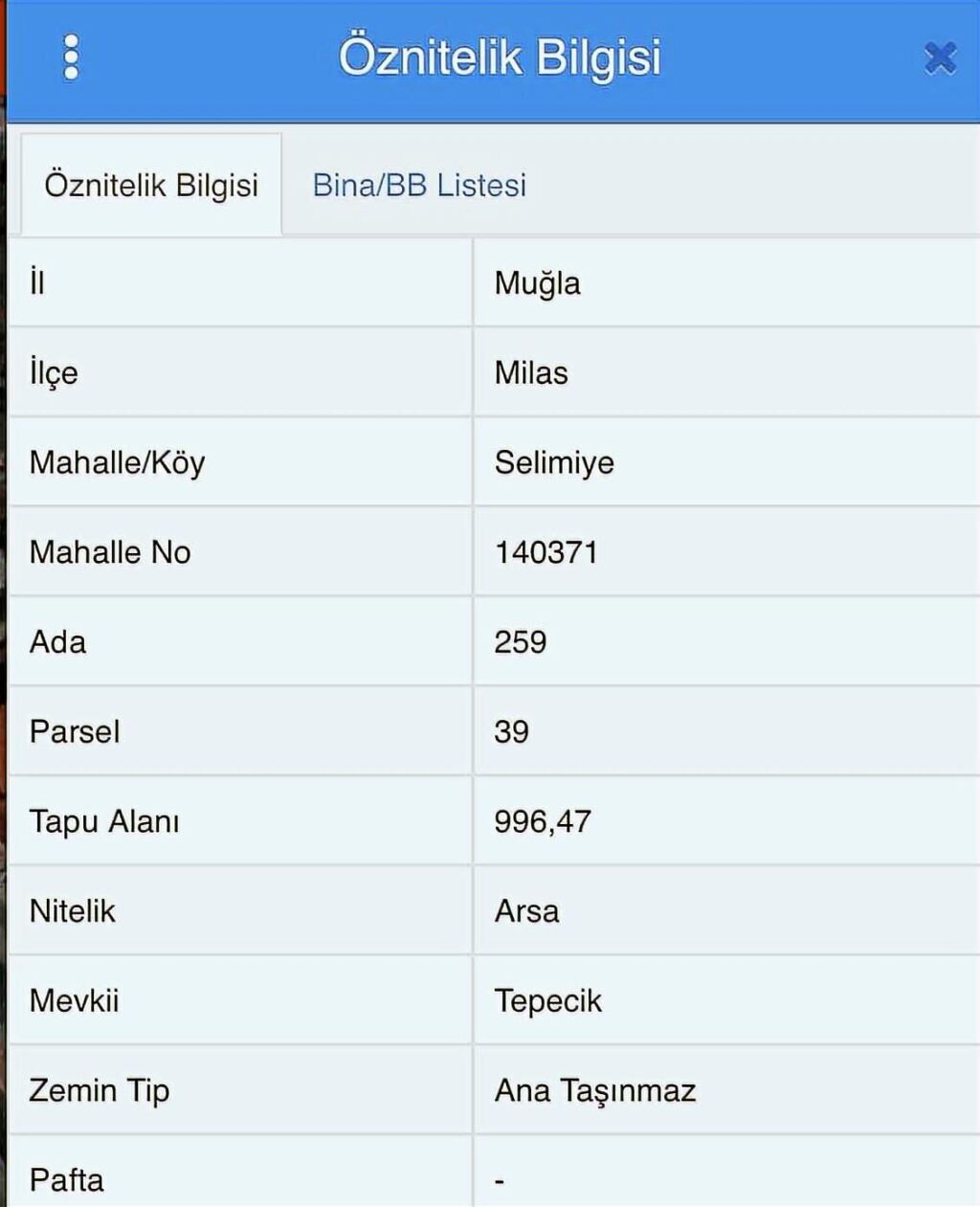
Task: Select the Parsel value 39
Action: (x=512, y=732)
